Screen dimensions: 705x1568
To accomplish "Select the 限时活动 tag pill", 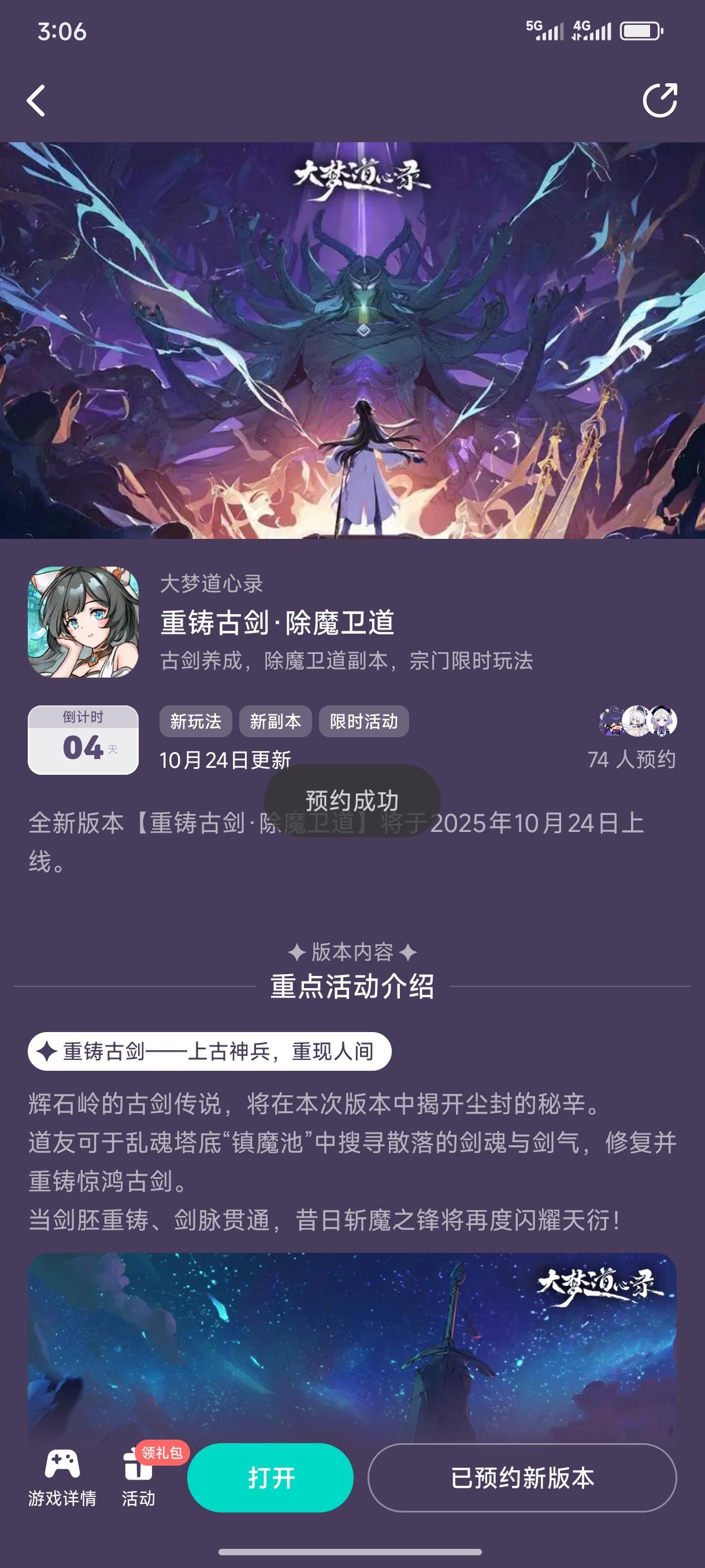I will (x=365, y=722).
